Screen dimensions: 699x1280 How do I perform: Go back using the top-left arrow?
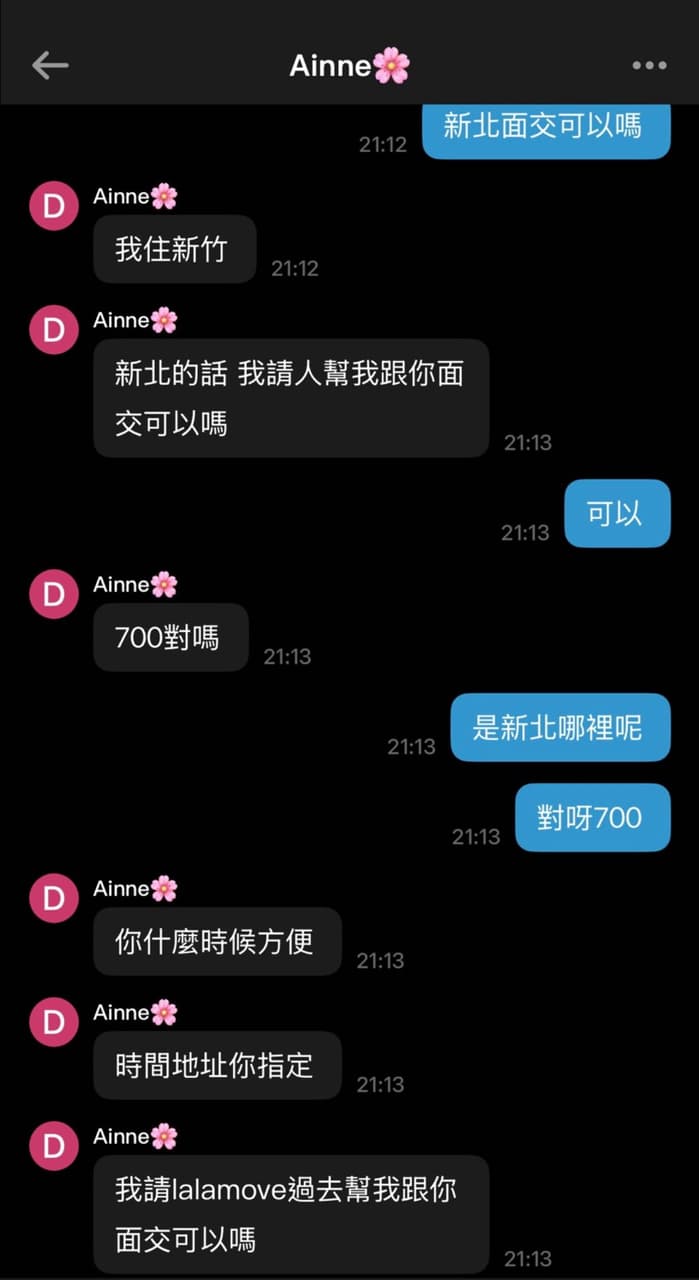[x=50, y=66]
